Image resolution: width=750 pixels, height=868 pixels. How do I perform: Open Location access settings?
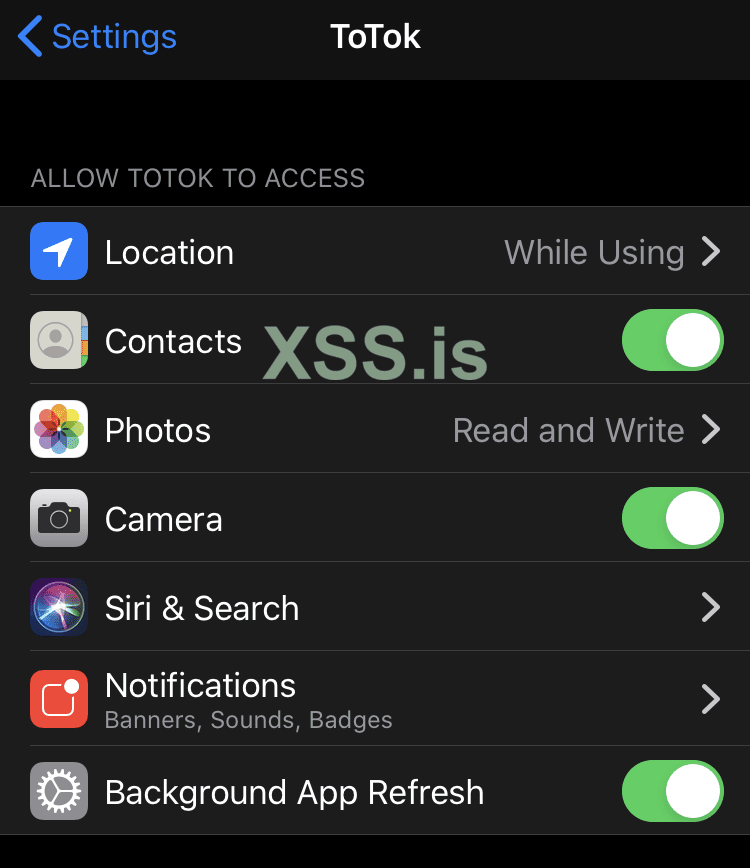coord(375,252)
